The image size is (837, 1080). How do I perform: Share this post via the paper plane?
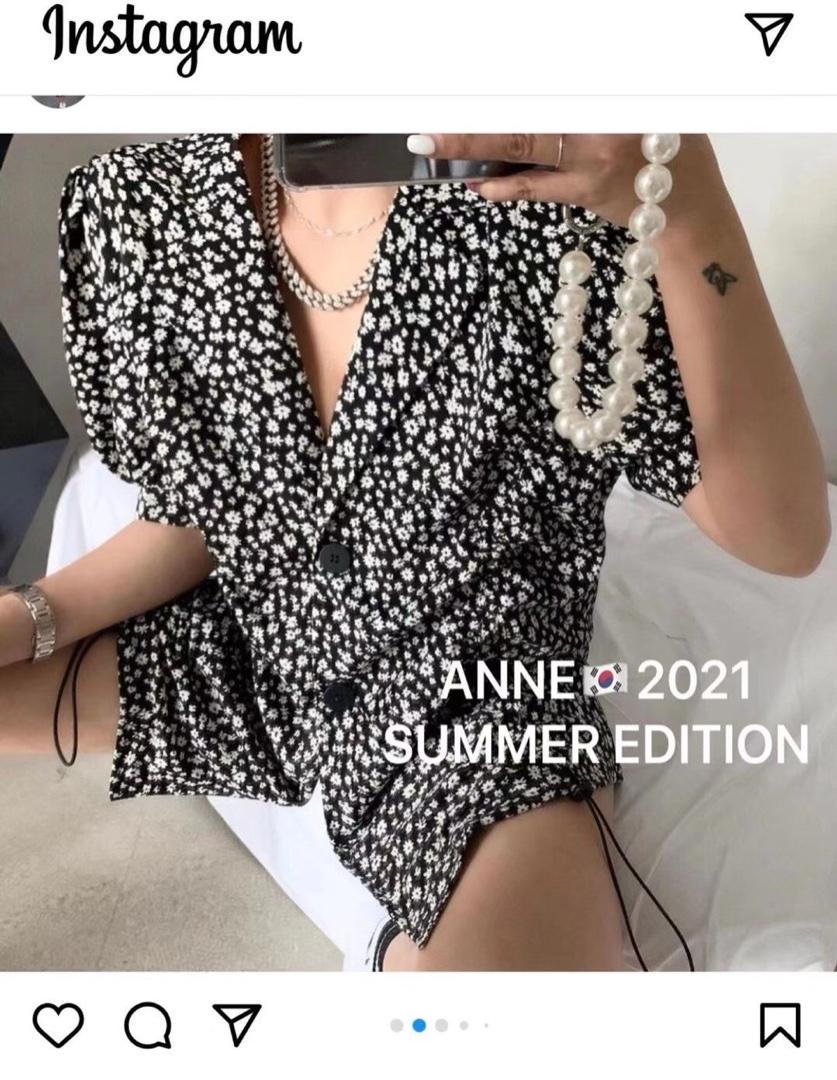coord(237,1025)
